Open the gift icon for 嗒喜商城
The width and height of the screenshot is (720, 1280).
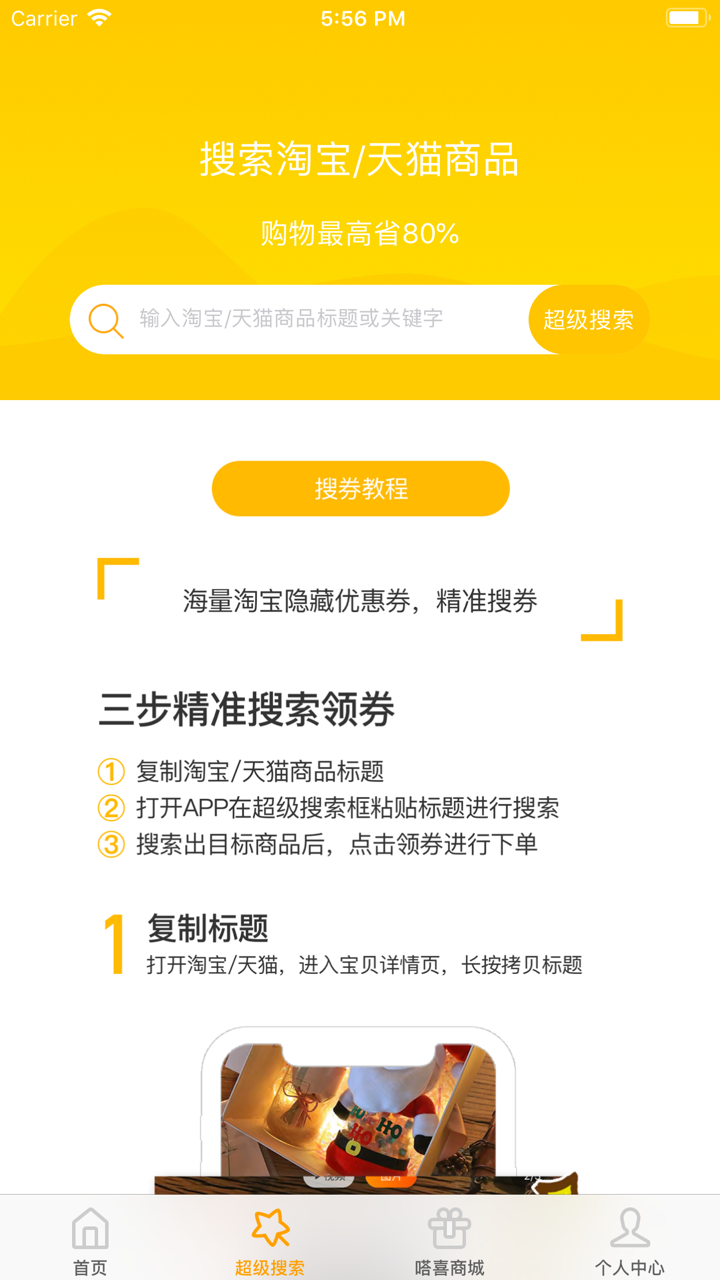(x=451, y=1228)
